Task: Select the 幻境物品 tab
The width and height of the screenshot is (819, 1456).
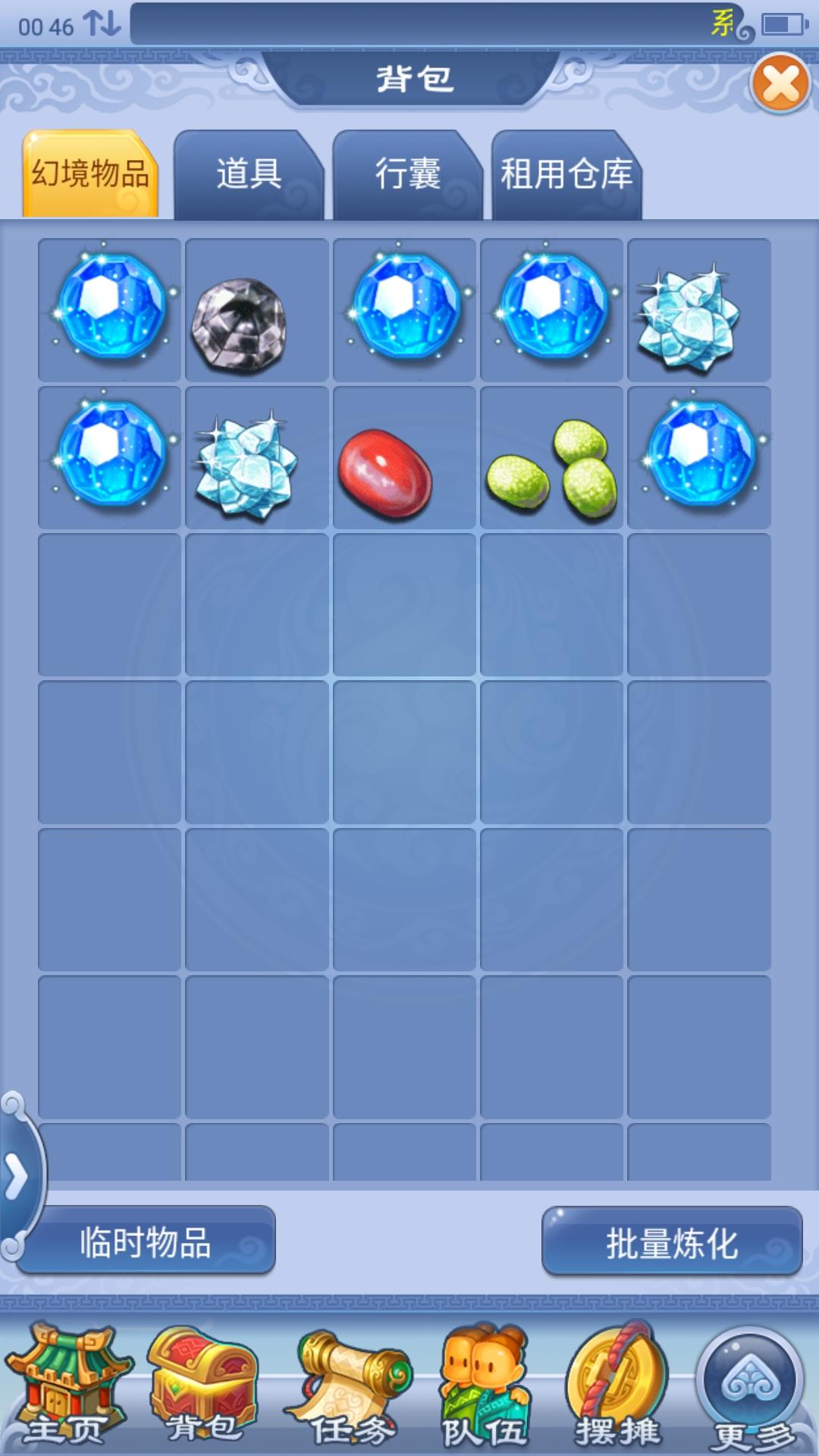Action: (x=90, y=174)
